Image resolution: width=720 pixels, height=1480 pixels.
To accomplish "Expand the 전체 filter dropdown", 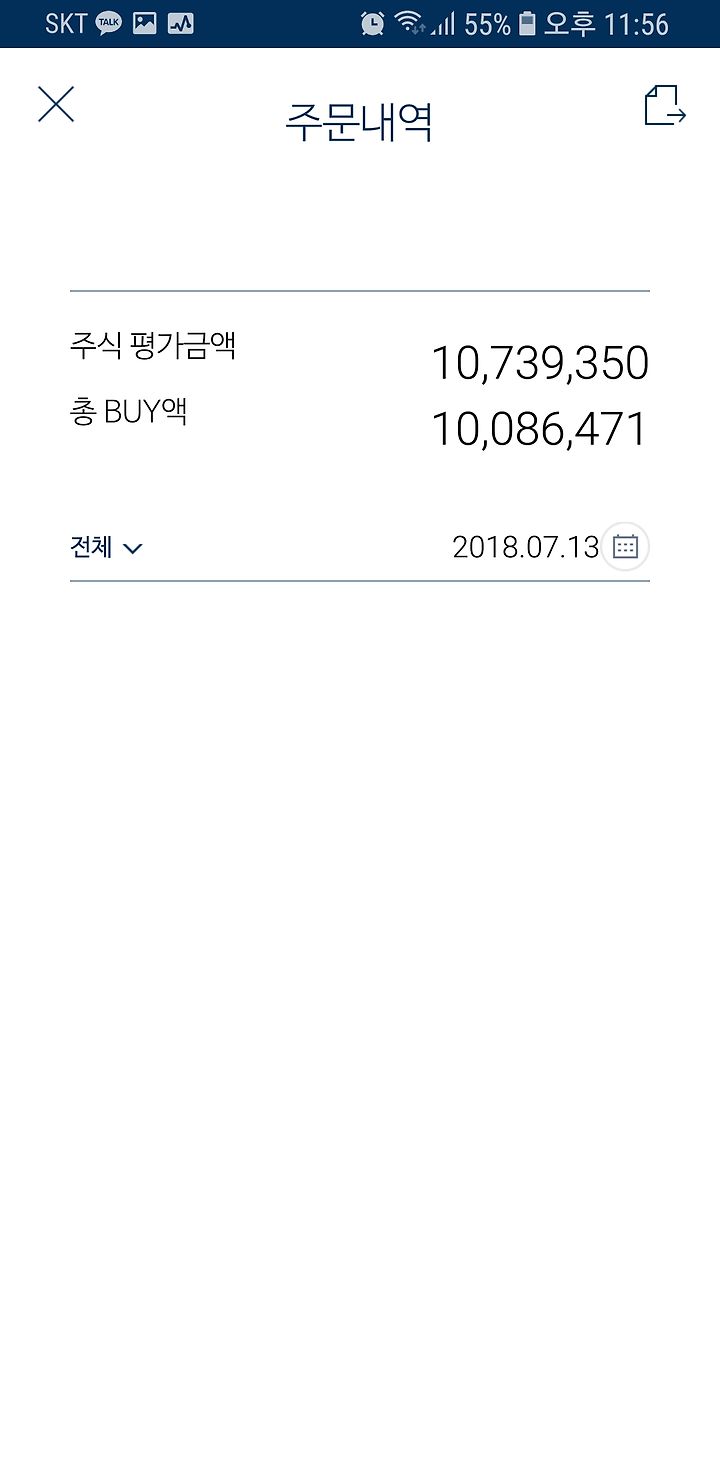I will click(x=106, y=547).
